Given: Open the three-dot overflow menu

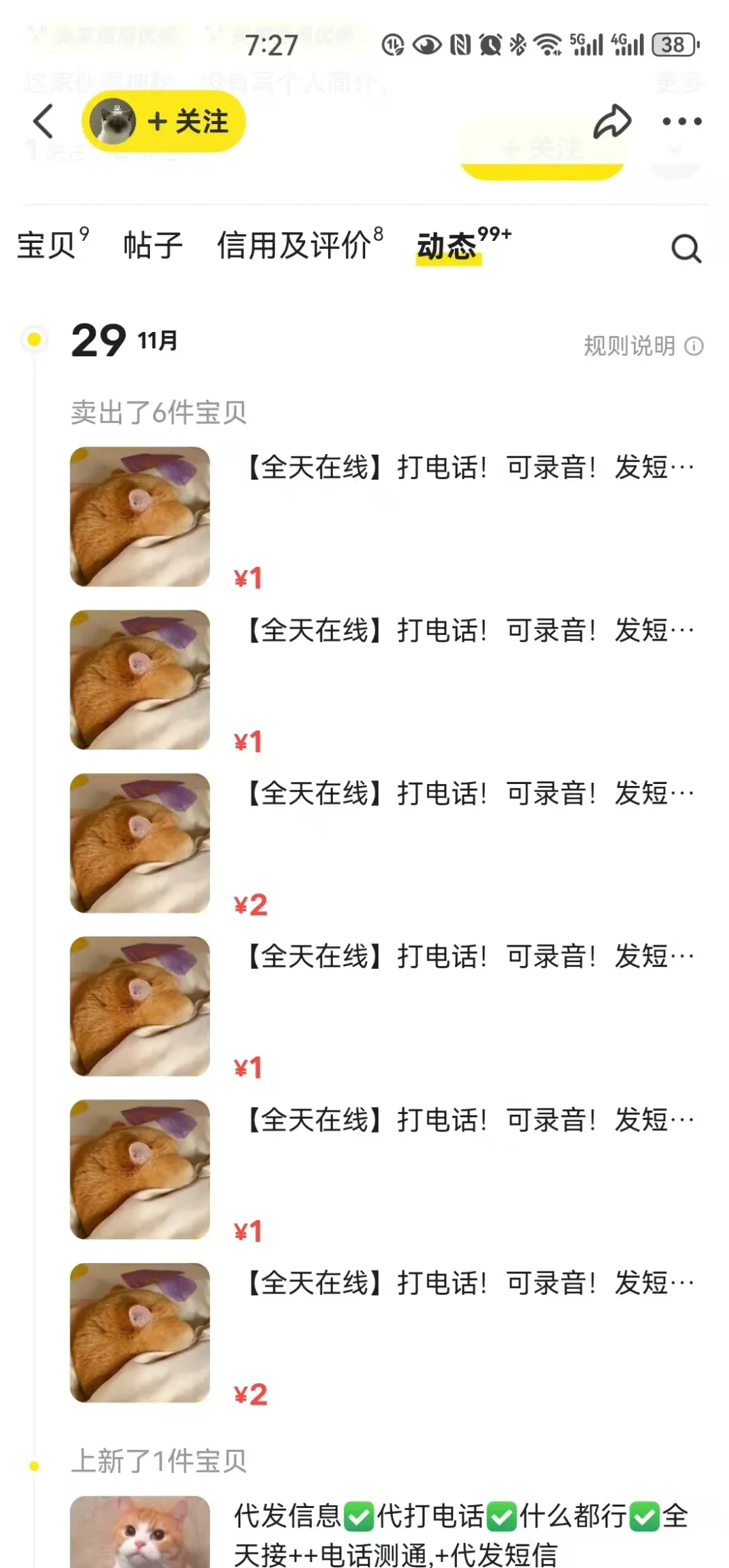Looking at the screenshot, I should pyautogui.click(x=682, y=121).
